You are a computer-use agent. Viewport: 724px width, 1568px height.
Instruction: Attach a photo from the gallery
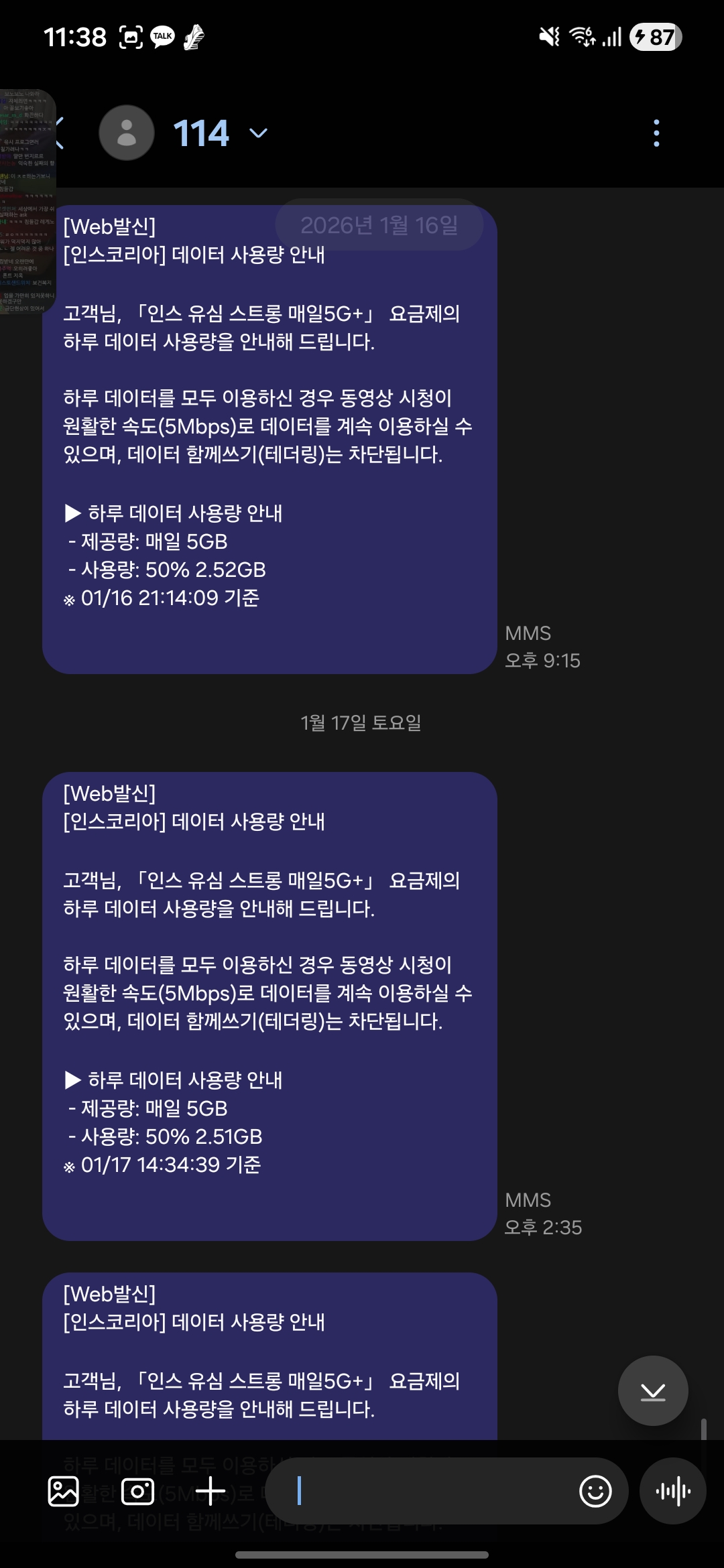[x=64, y=1492]
